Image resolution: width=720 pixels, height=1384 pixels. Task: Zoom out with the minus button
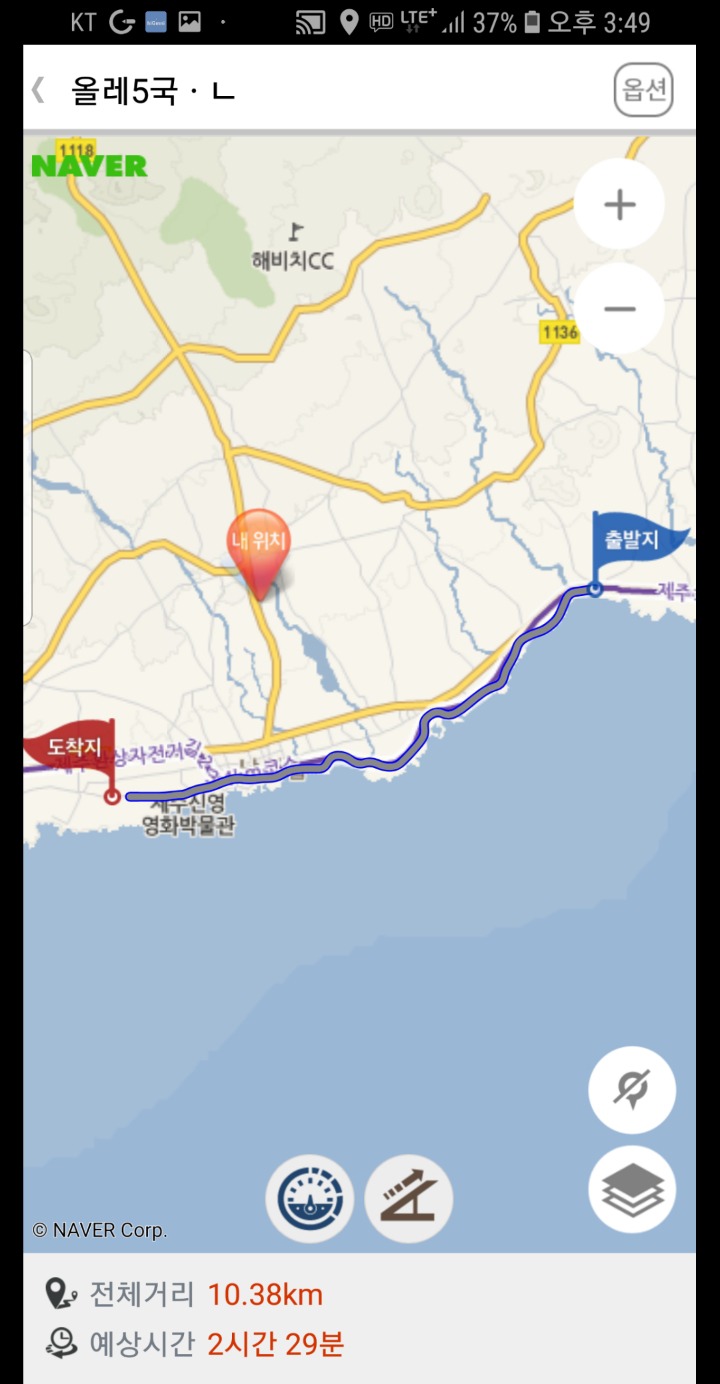point(619,308)
